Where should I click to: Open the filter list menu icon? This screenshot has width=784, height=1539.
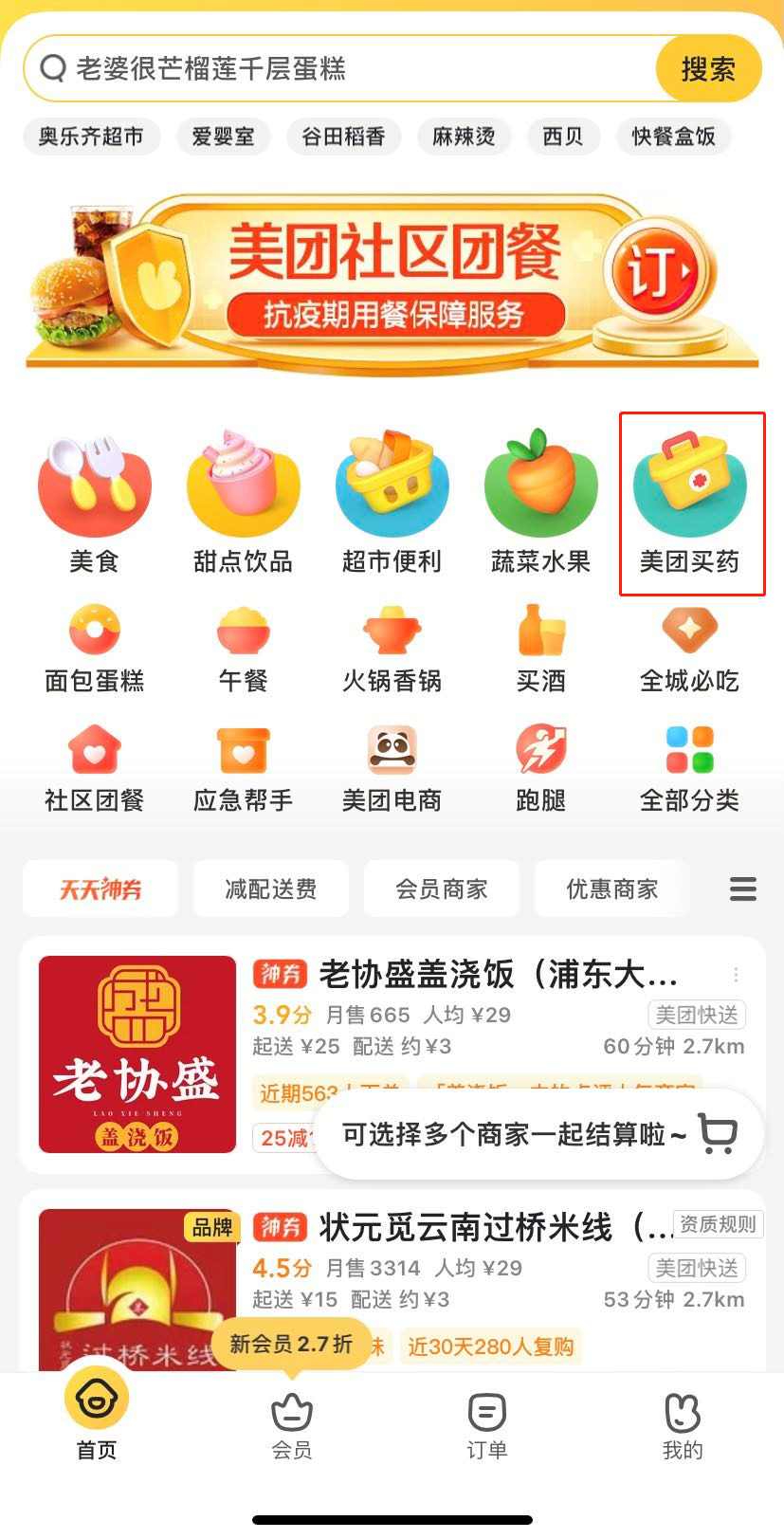(x=742, y=889)
